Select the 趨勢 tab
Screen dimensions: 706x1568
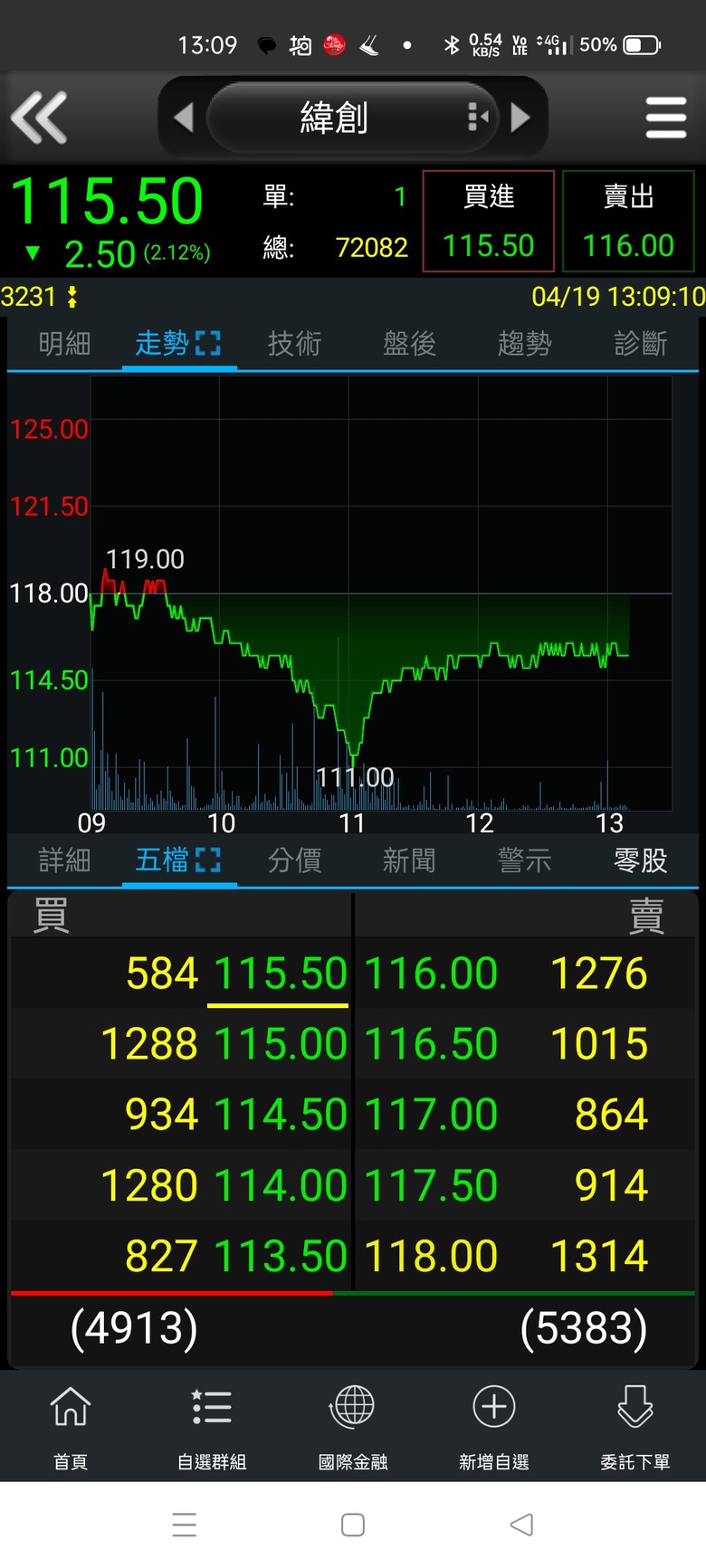[x=524, y=344]
